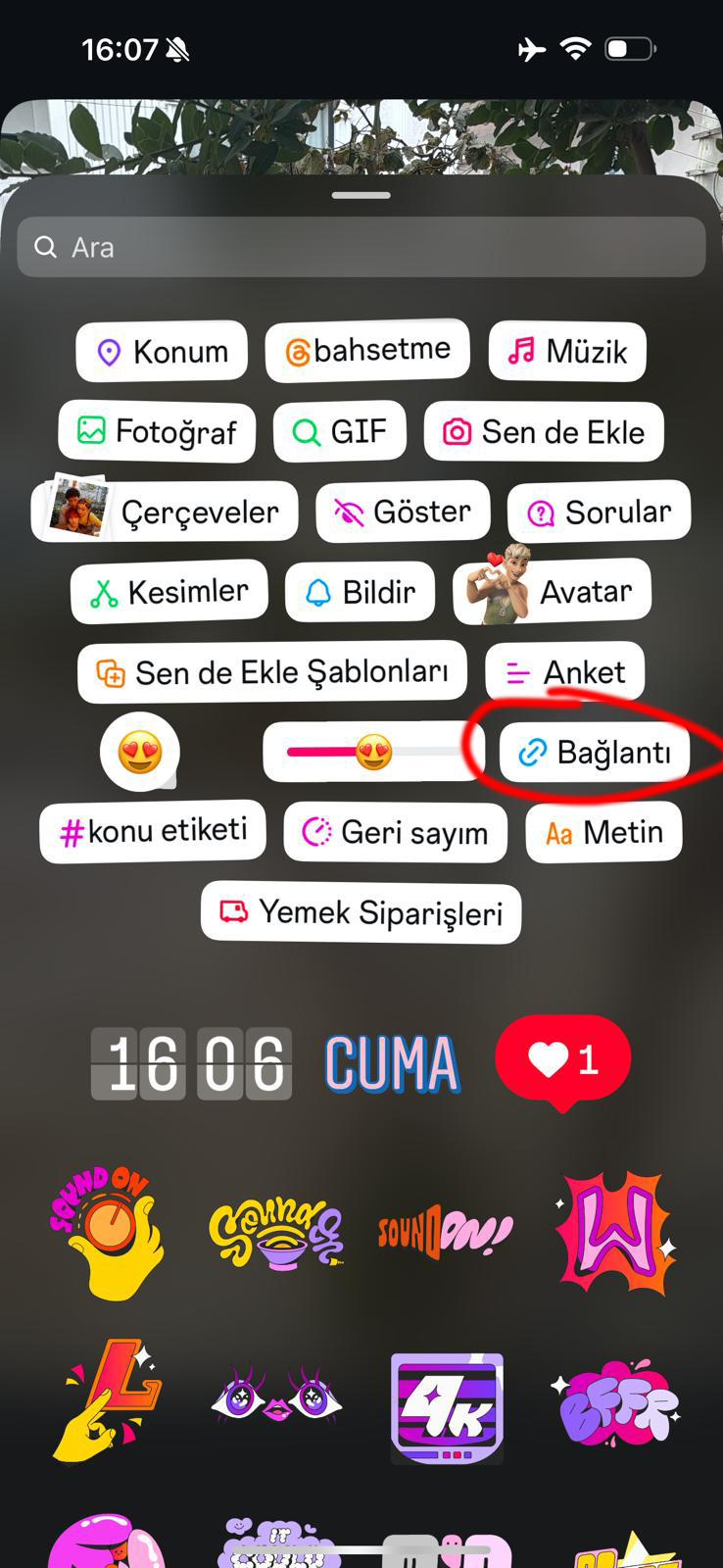The height and width of the screenshot is (1568, 723).
Task: Add the Sorular questions sticker
Action: click(599, 512)
